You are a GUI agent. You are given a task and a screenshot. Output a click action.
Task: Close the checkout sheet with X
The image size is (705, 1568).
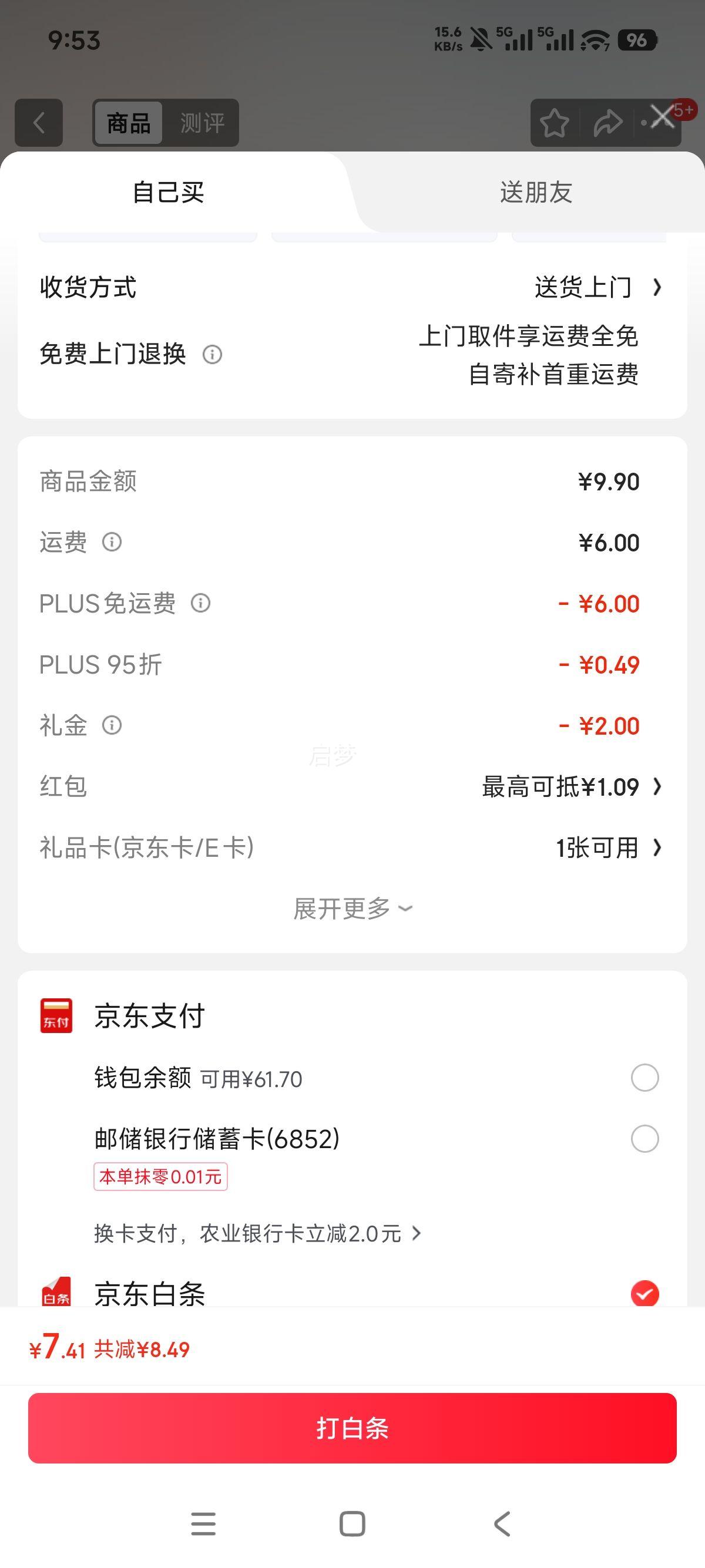click(662, 116)
